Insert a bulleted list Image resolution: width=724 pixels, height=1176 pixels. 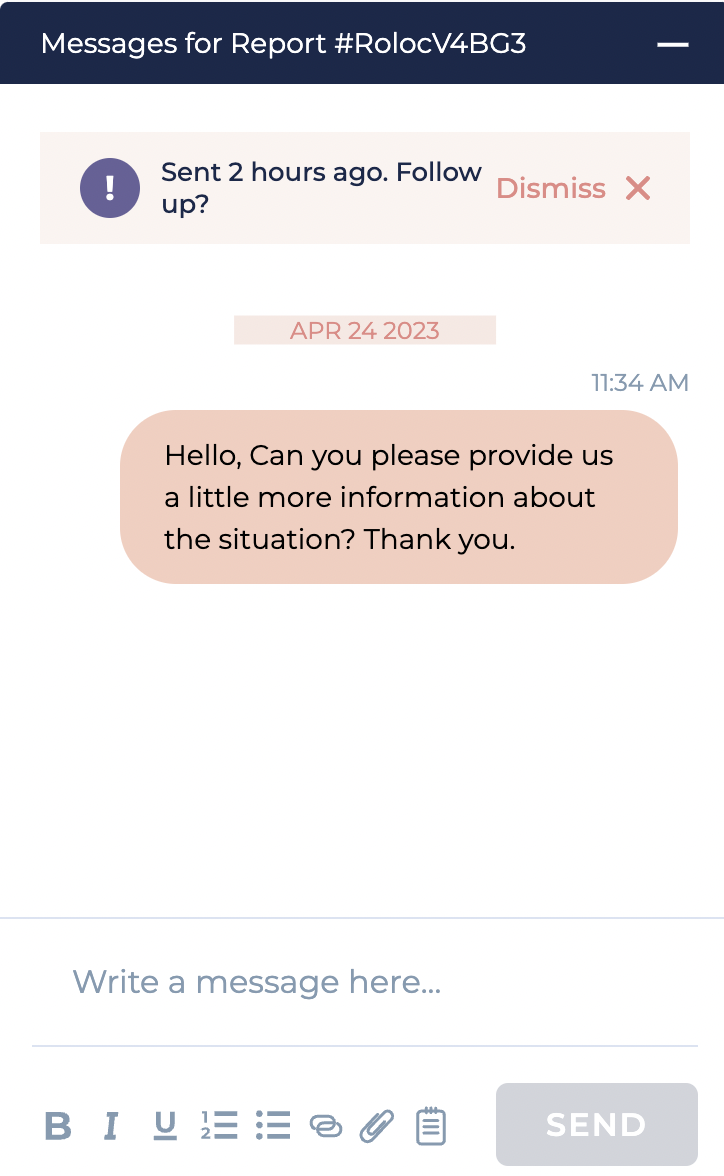click(273, 1126)
